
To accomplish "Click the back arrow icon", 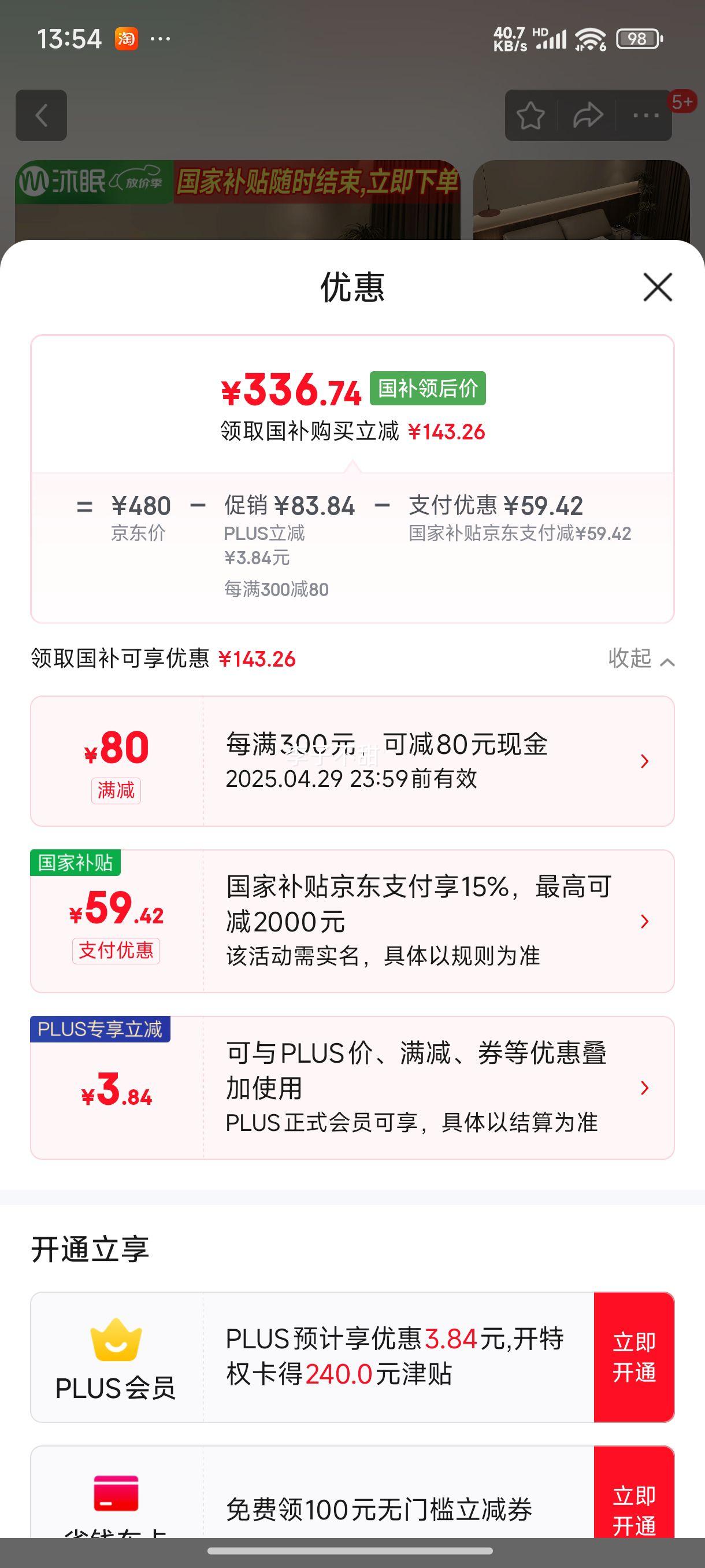I will [x=41, y=116].
